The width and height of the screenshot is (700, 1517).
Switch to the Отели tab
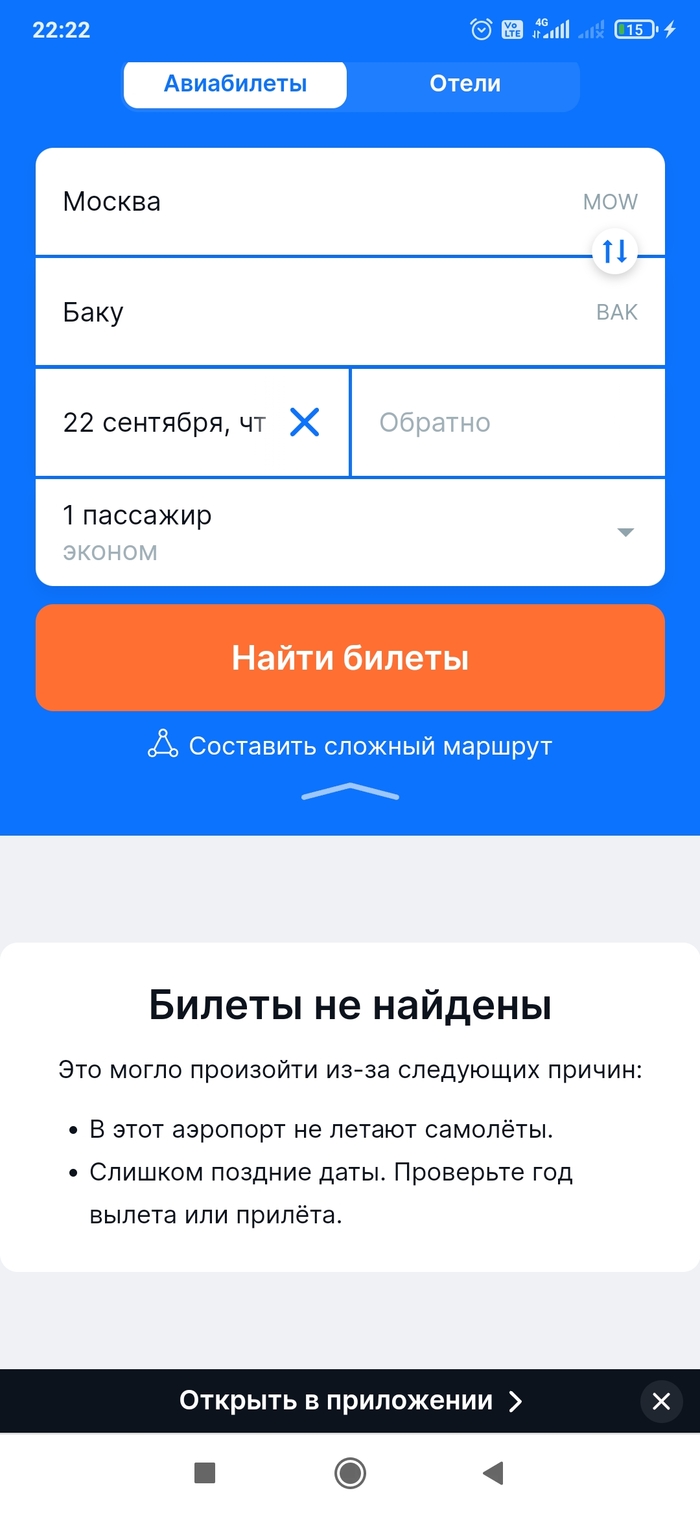point(464,84)
